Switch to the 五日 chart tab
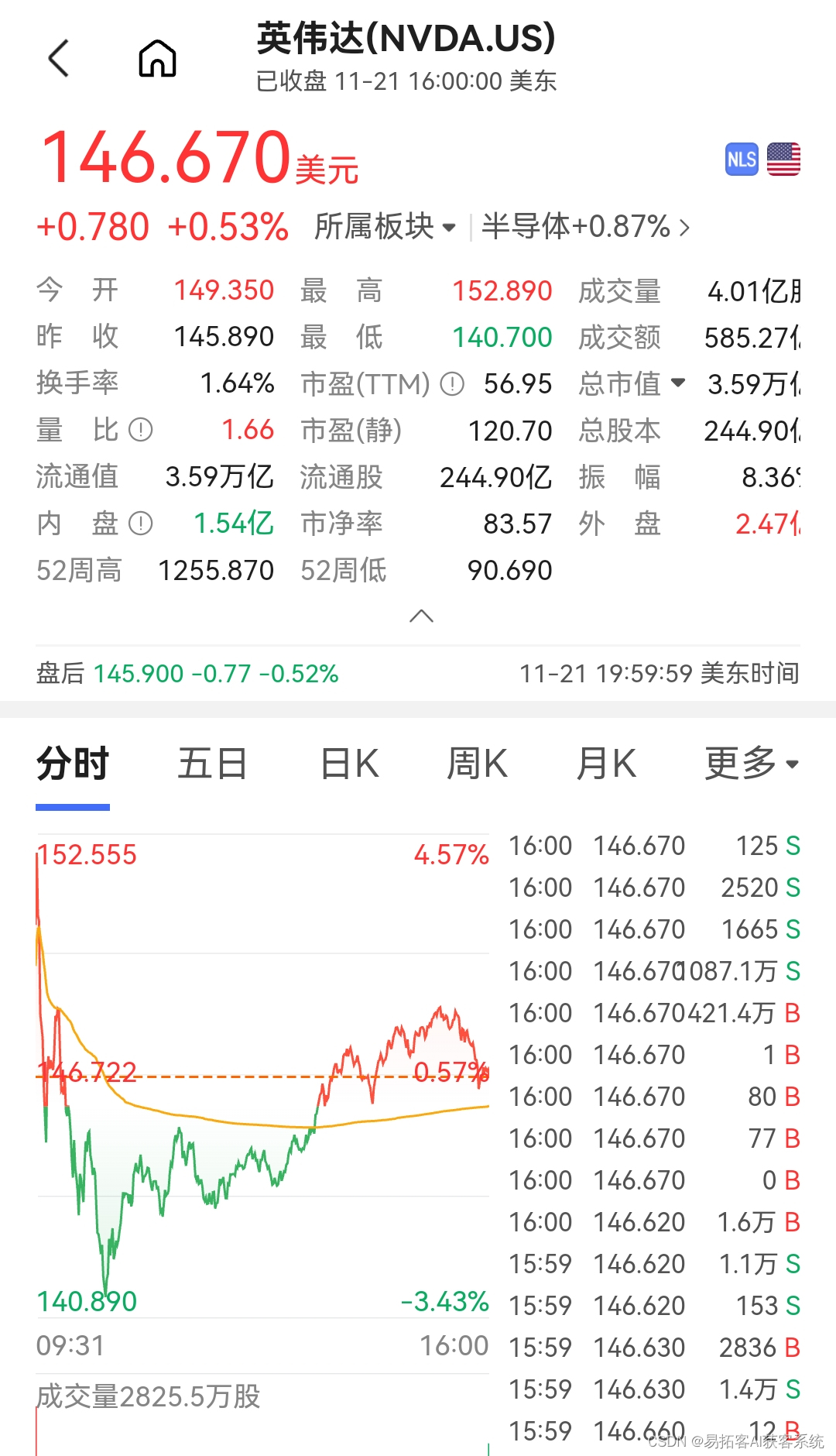Viewport: 836px width, 1456px height. pos(212,764)
